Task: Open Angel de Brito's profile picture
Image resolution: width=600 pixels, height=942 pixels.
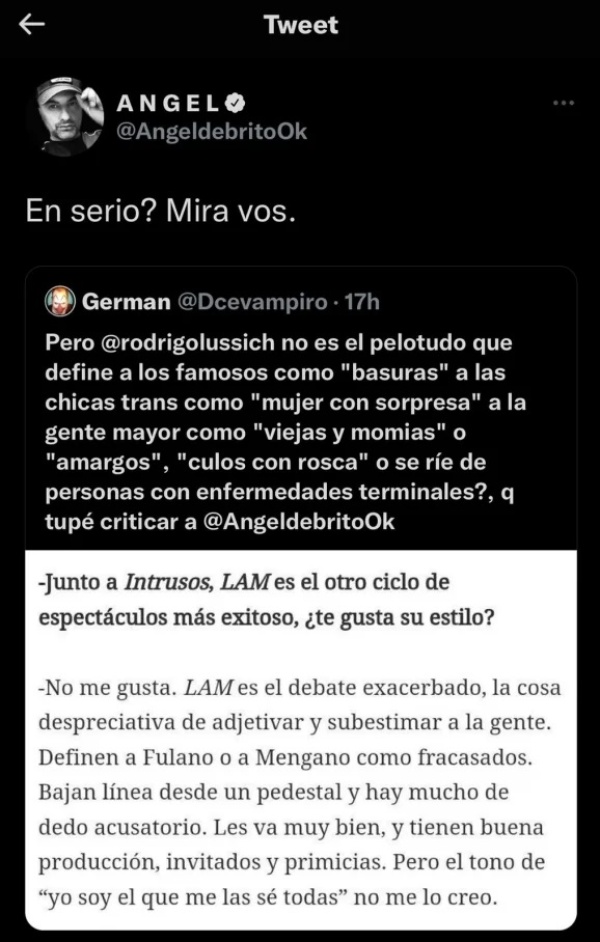Action: 70,116
